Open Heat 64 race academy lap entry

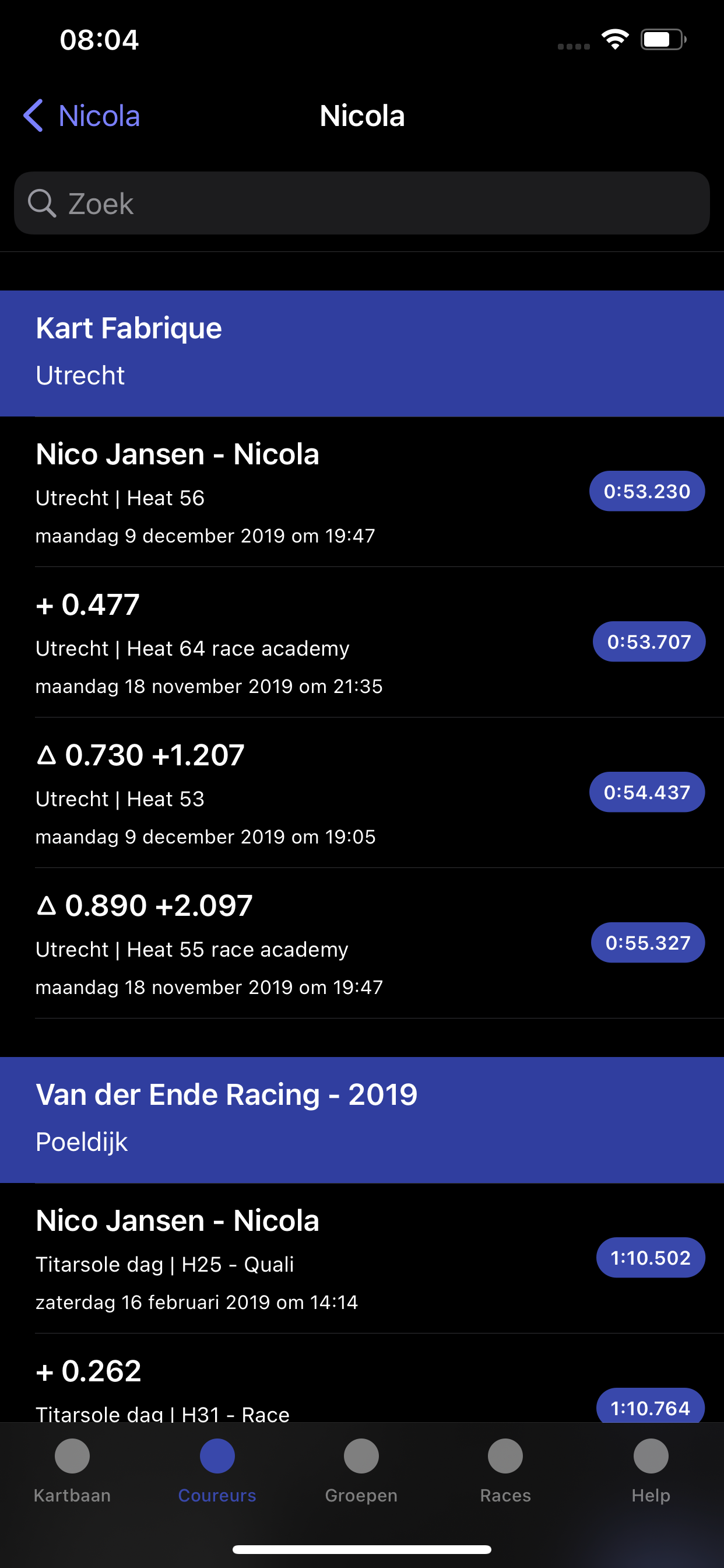(x=362, y=642)
